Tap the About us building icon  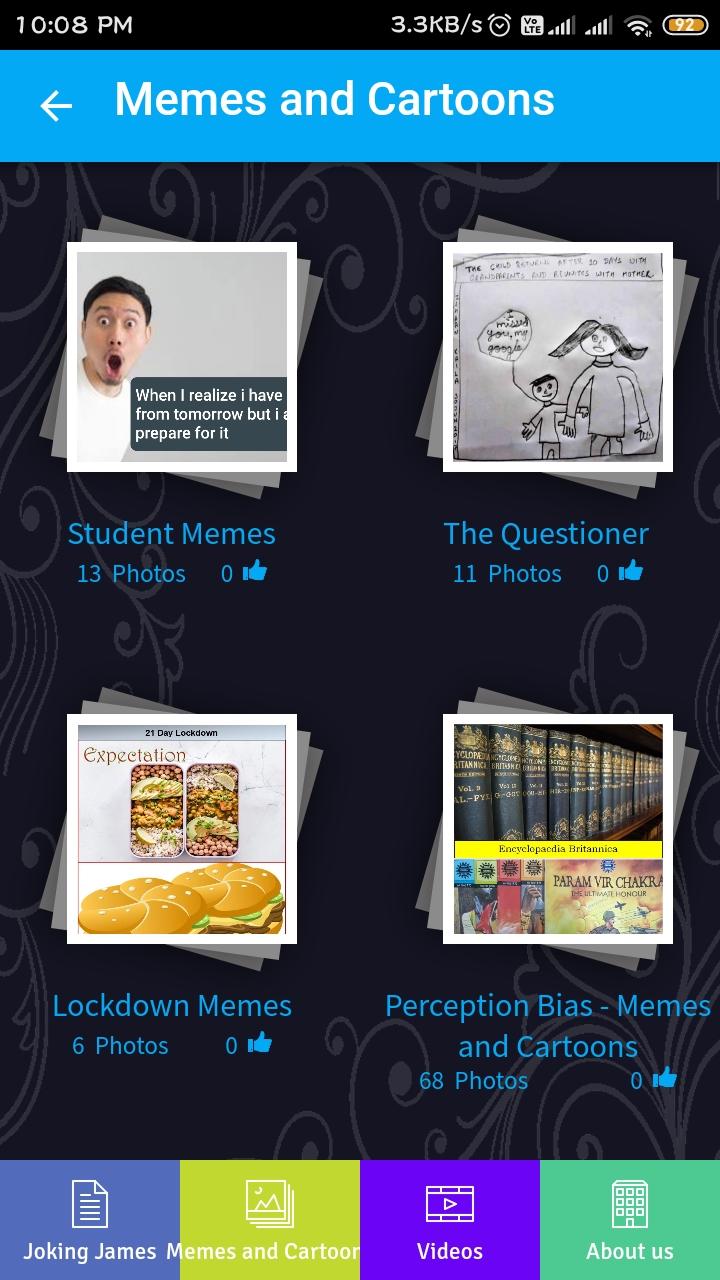pos(630,1206)
